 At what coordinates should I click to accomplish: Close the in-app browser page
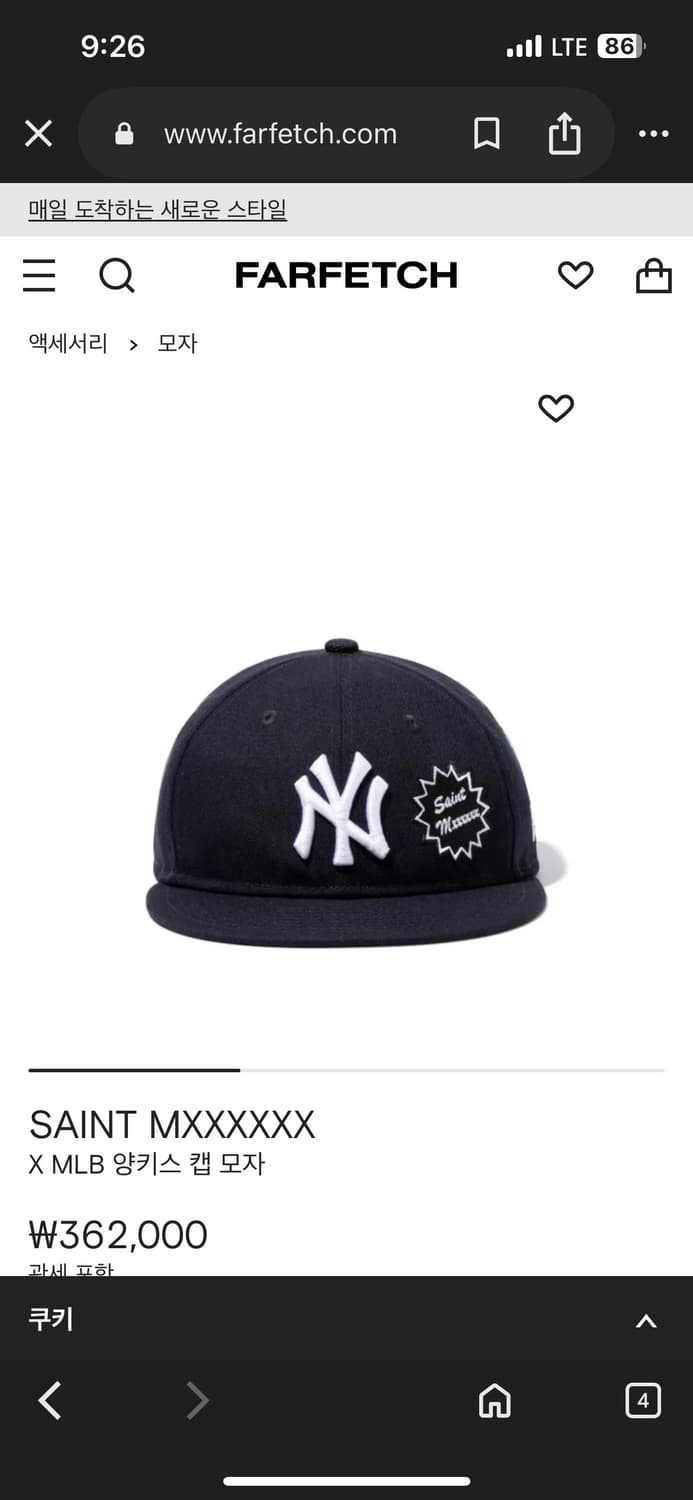coord(38,134)
